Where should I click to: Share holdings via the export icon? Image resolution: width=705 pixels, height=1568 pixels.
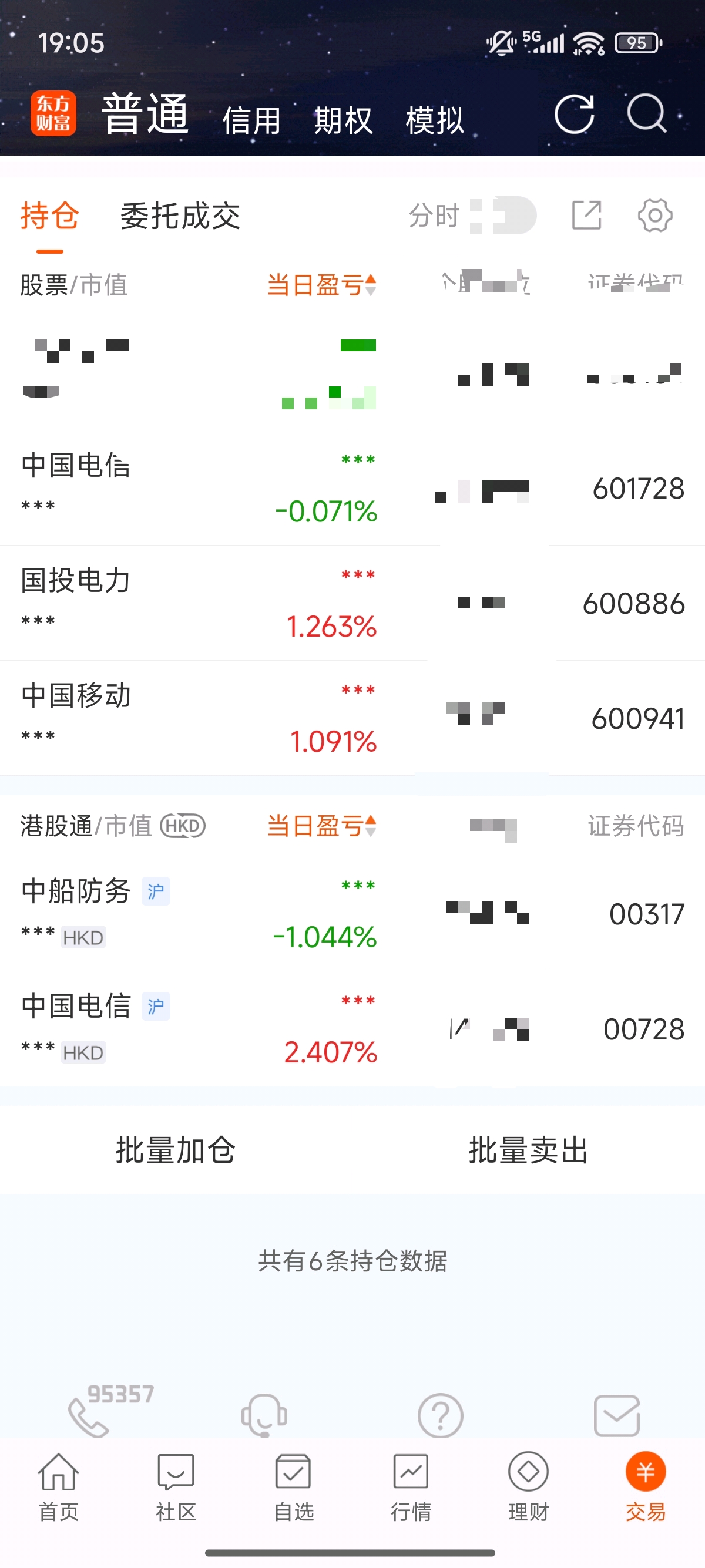[x=587, y=216]
